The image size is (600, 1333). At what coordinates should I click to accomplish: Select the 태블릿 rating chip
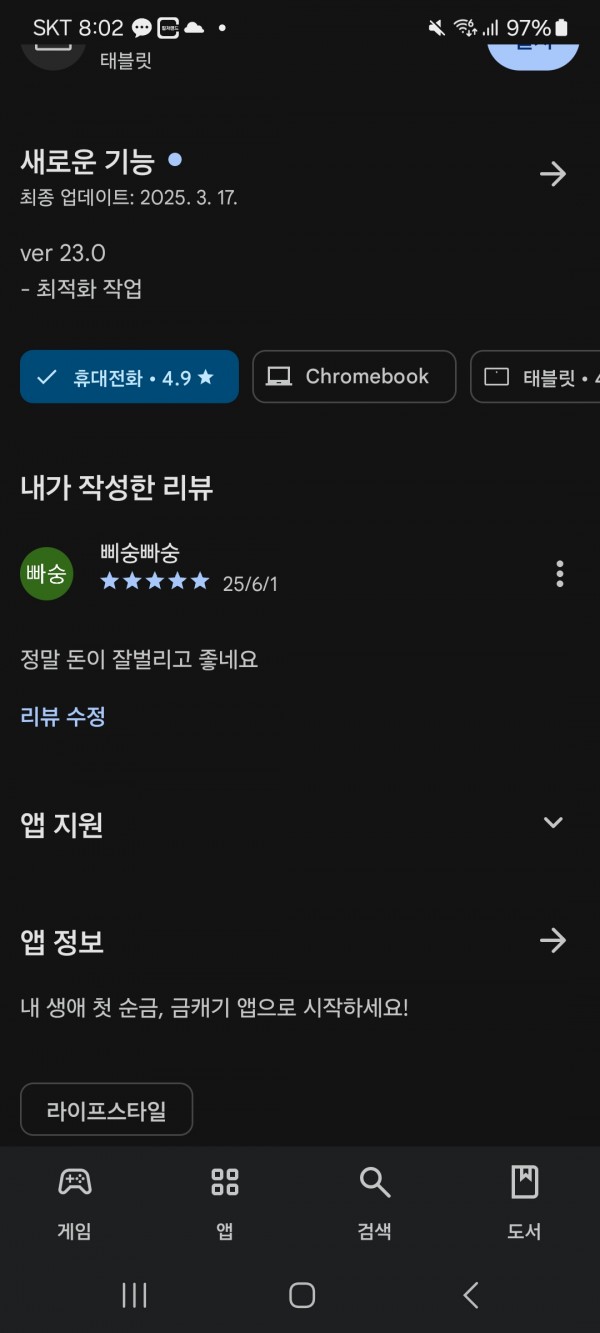click(536, 377)
